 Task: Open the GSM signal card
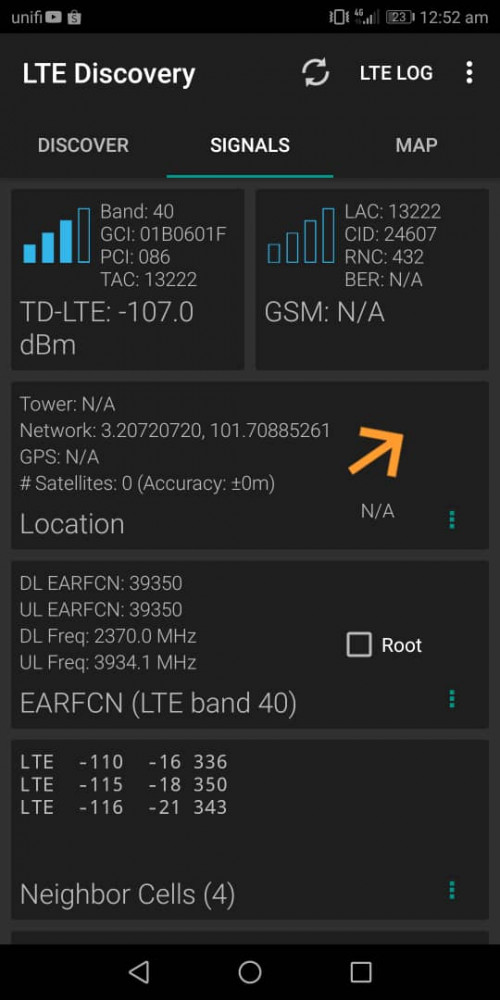(372, 279)
